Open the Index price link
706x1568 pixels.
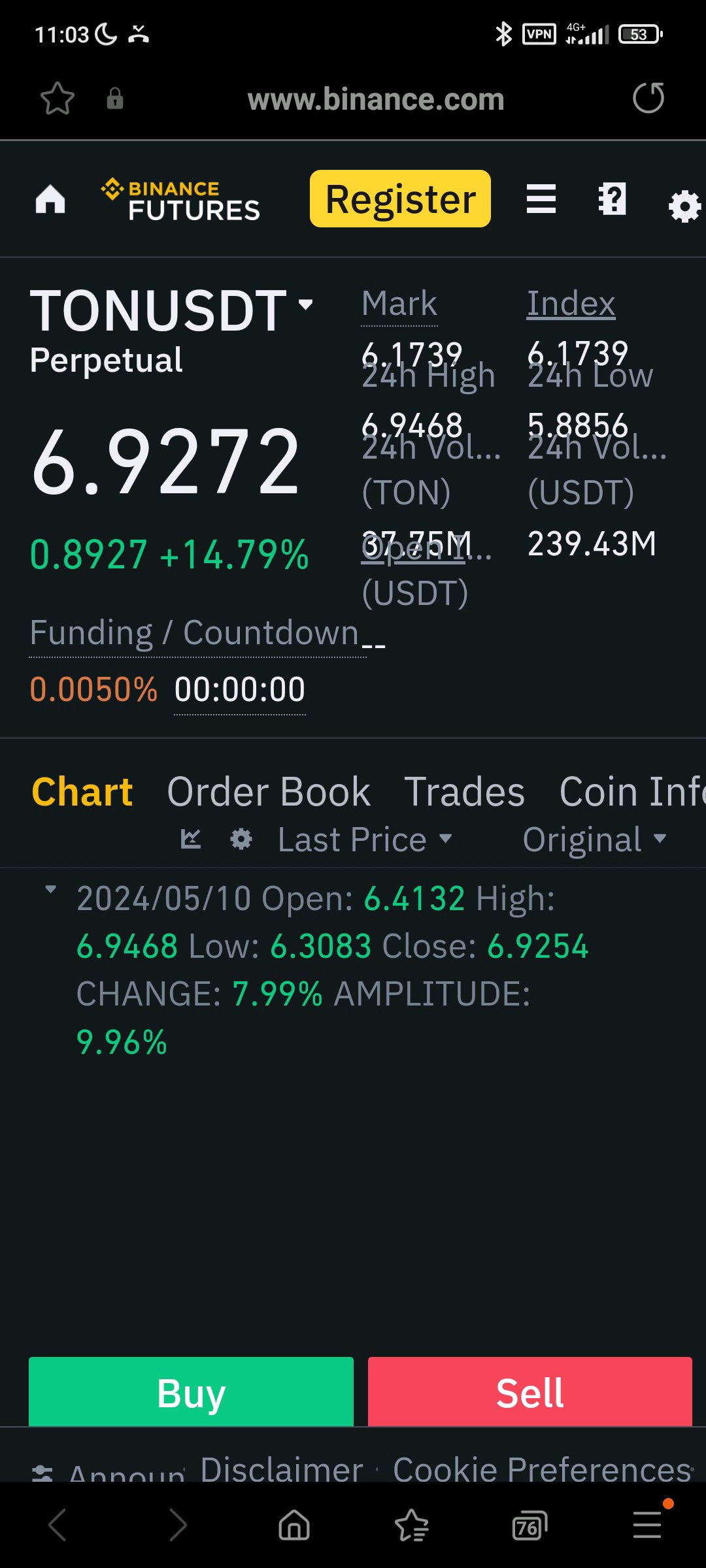571,304
